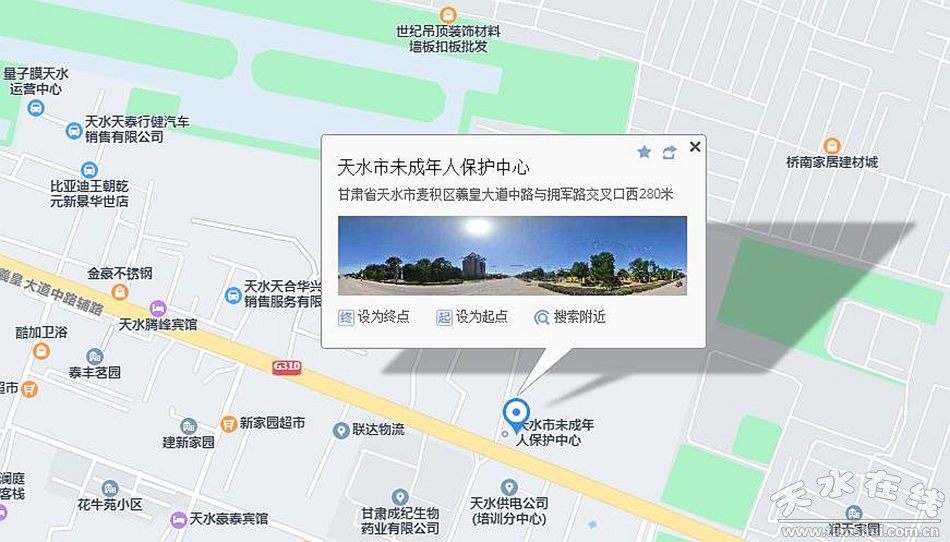Choose 设为终点 to set as destination
Screen dimensions: 950x542
coord(374,317)
